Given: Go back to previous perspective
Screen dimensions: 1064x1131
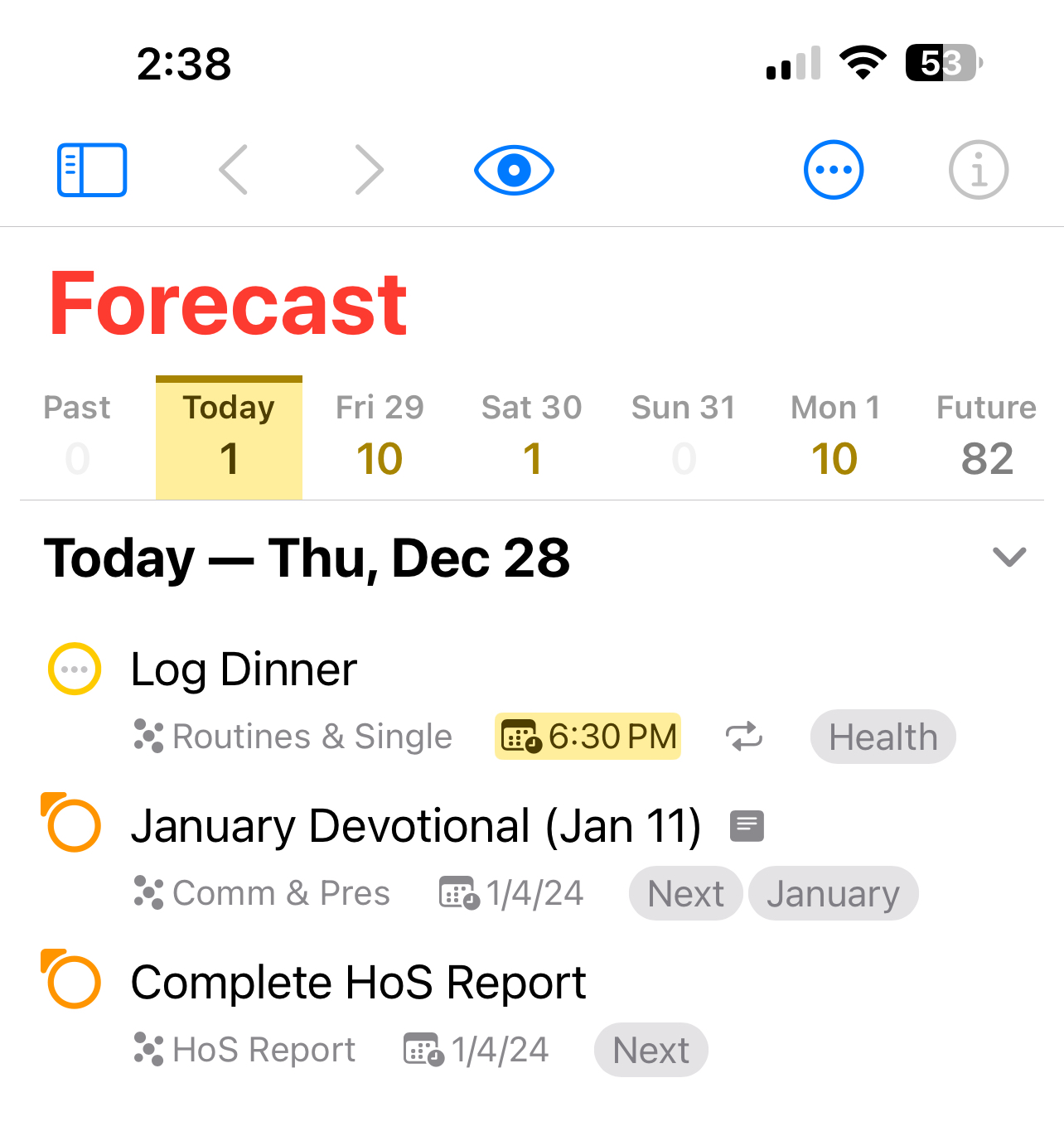Looking at the screenshot, I should pos(234,170).
